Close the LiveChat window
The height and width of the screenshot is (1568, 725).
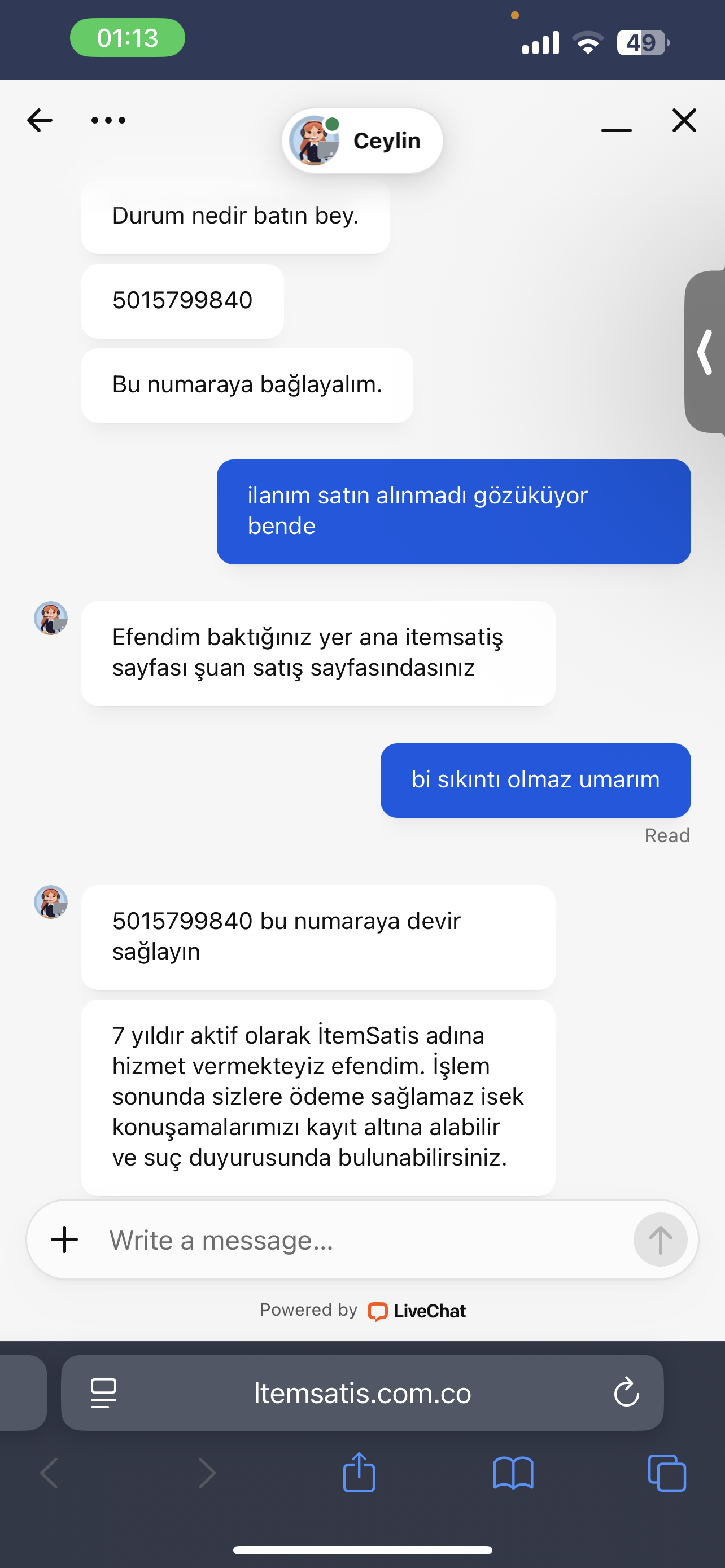[x=684, y=121]
